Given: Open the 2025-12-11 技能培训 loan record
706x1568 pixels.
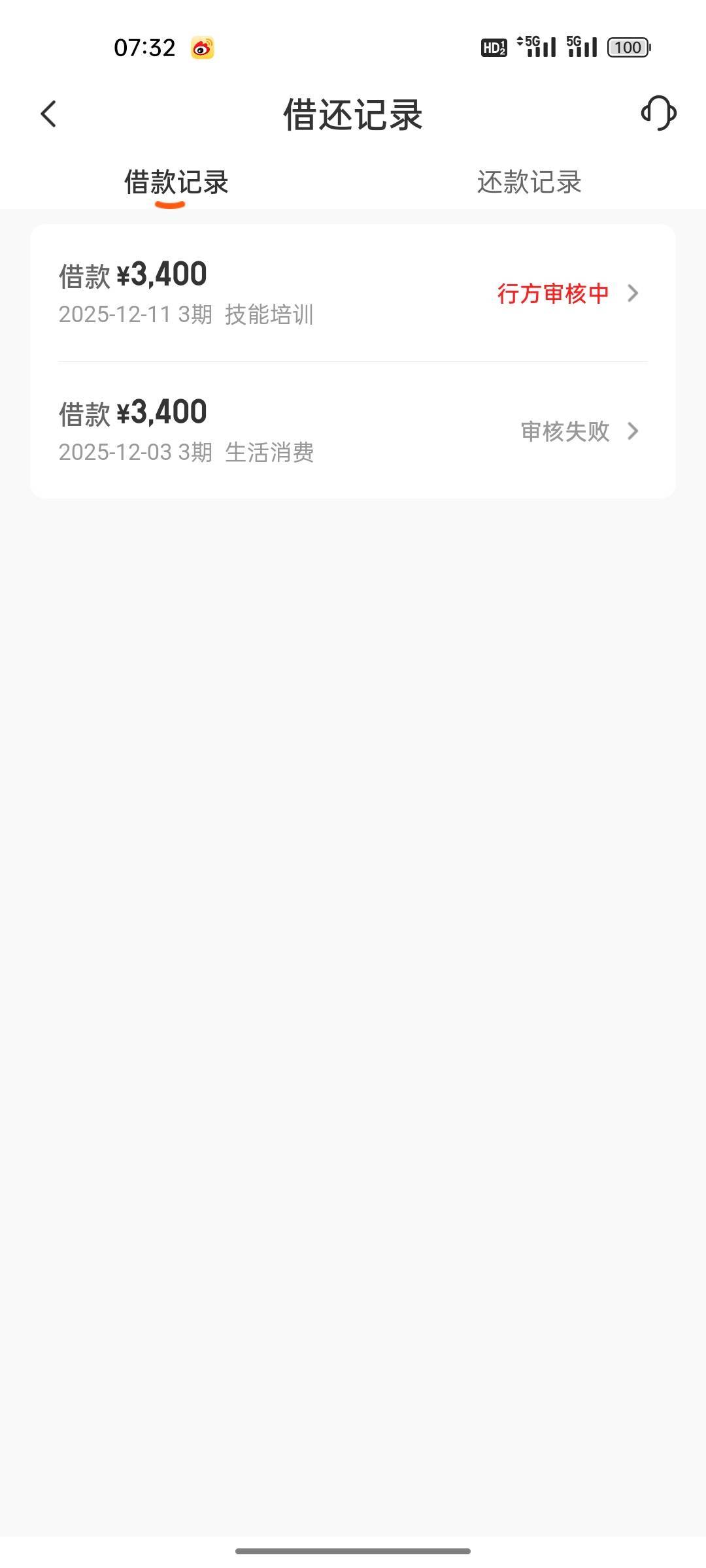Looking at the screenshot, I should pos(353,293).
